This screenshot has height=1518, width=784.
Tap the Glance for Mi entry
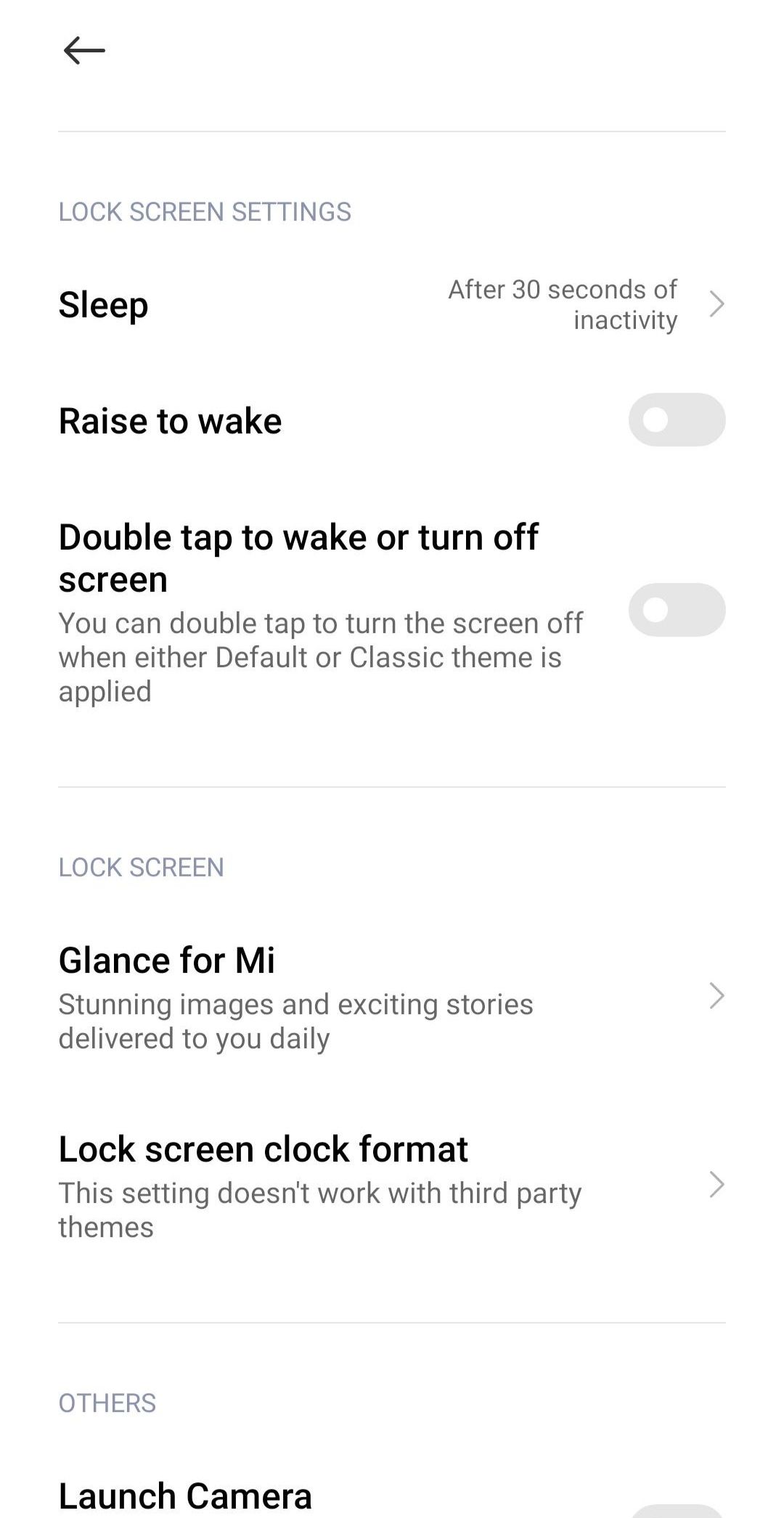[167, 958]
